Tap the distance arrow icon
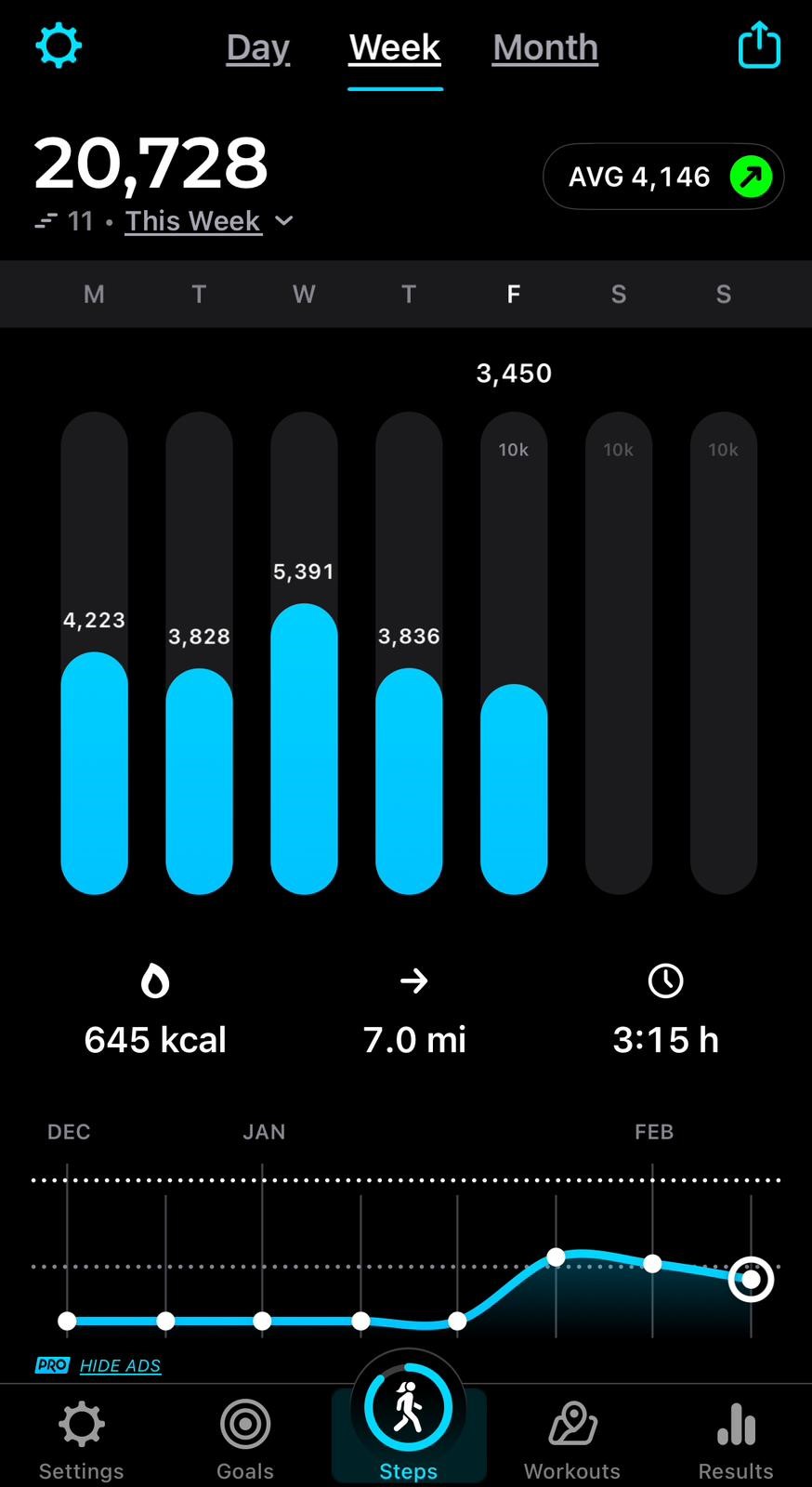The height and width of the screenshot is (1487, 812). pos(413,980)
